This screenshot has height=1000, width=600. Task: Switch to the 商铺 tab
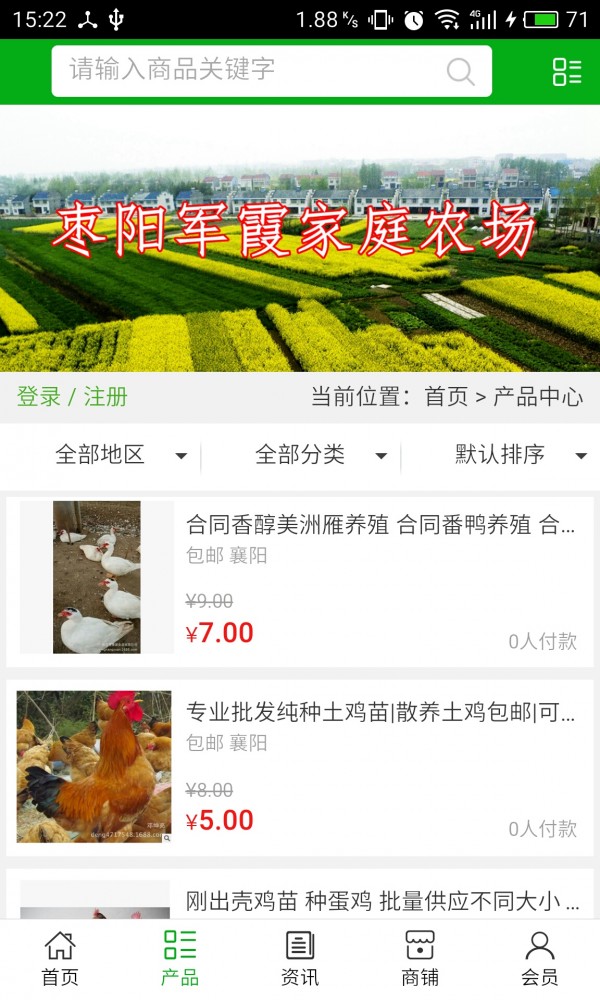point(420,958)
